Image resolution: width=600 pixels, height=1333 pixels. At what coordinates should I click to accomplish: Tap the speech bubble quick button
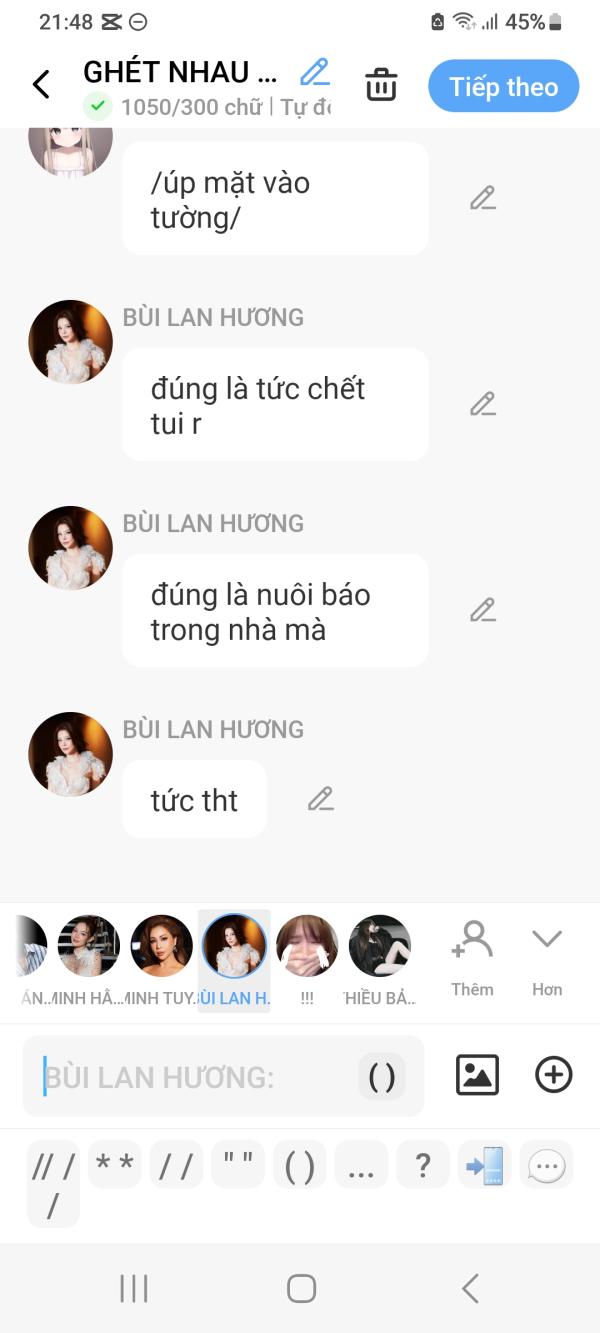tap(546, 1166)
